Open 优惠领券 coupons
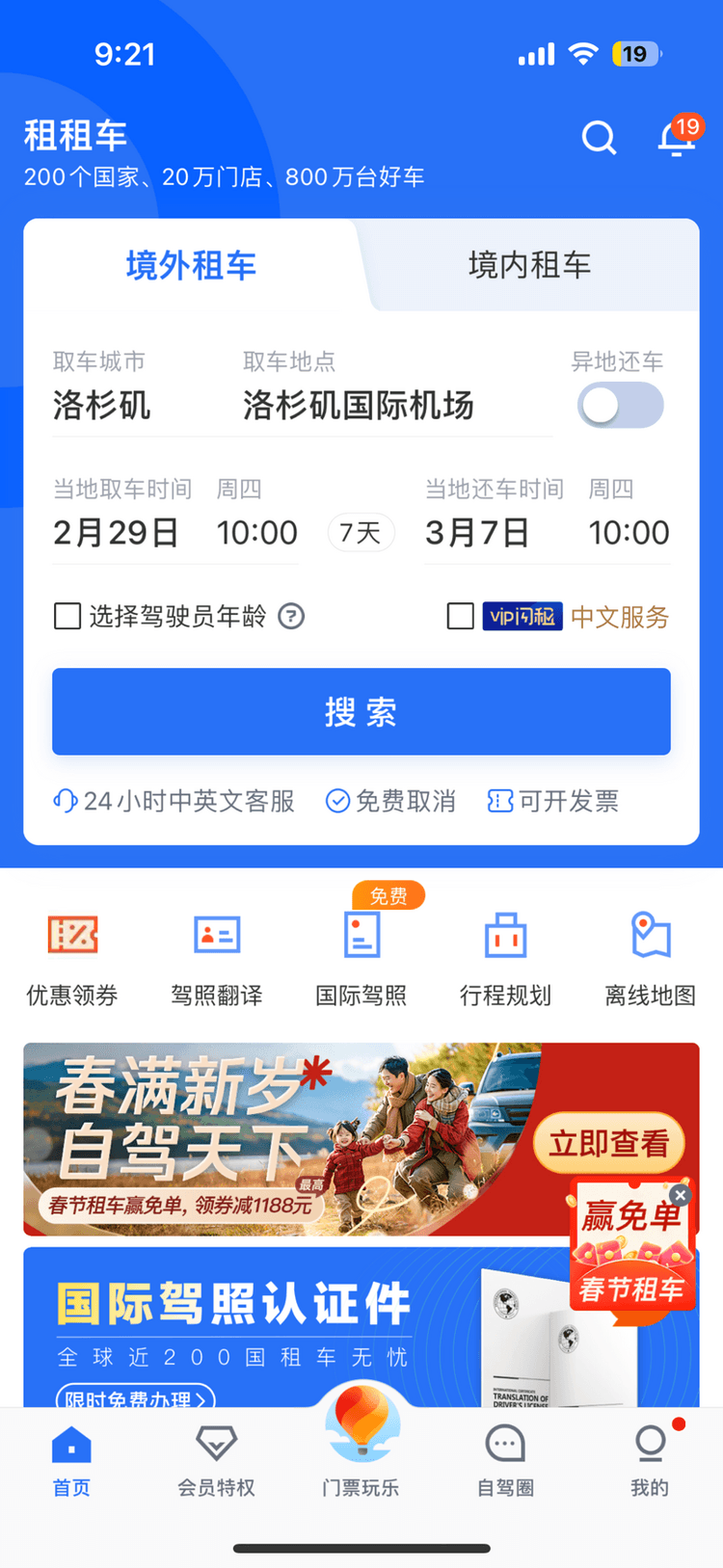The image size is (723, 1568). coord(72,956)
